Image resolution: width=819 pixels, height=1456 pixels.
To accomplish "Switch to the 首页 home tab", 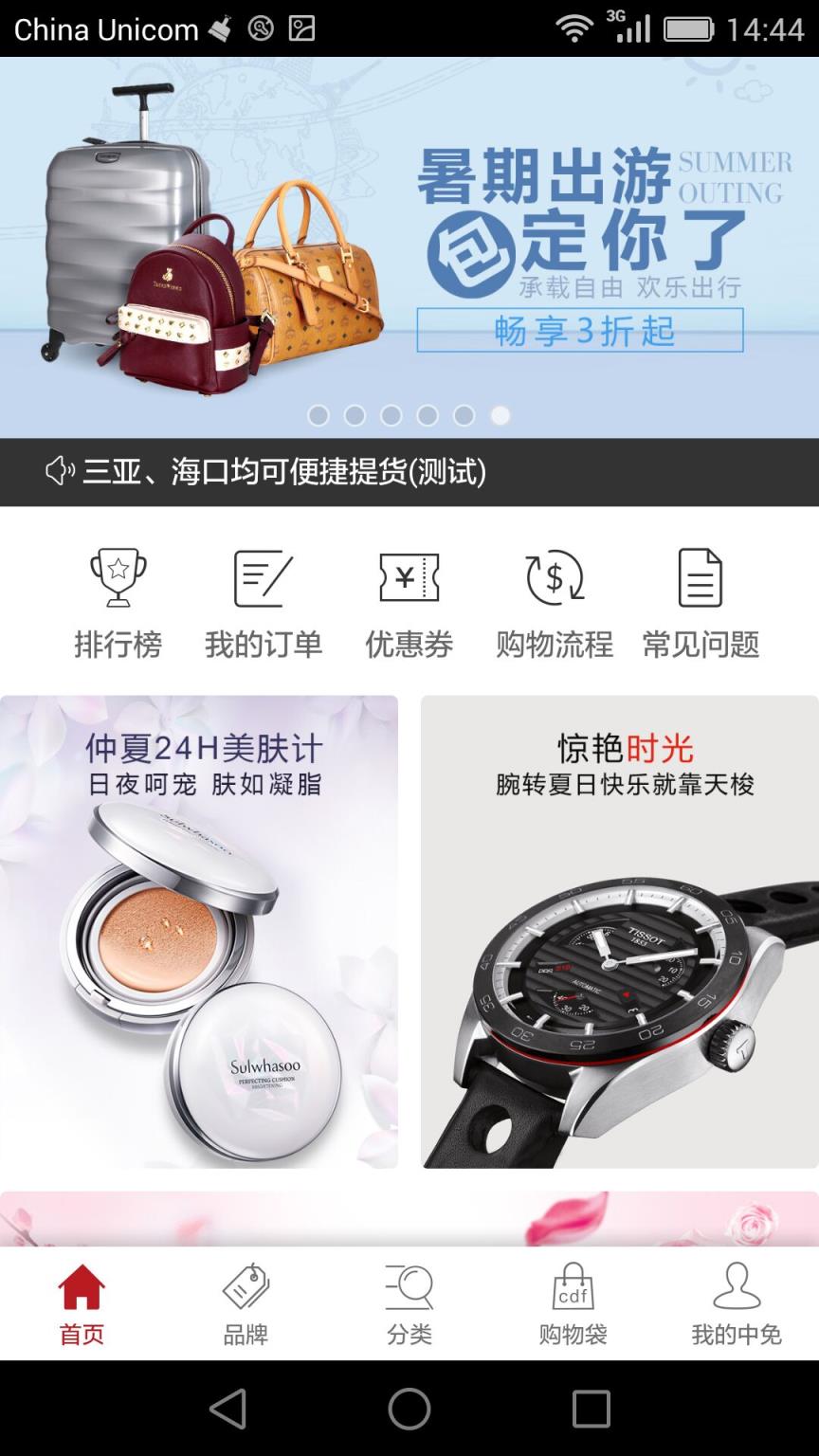I will point(81,1303).
